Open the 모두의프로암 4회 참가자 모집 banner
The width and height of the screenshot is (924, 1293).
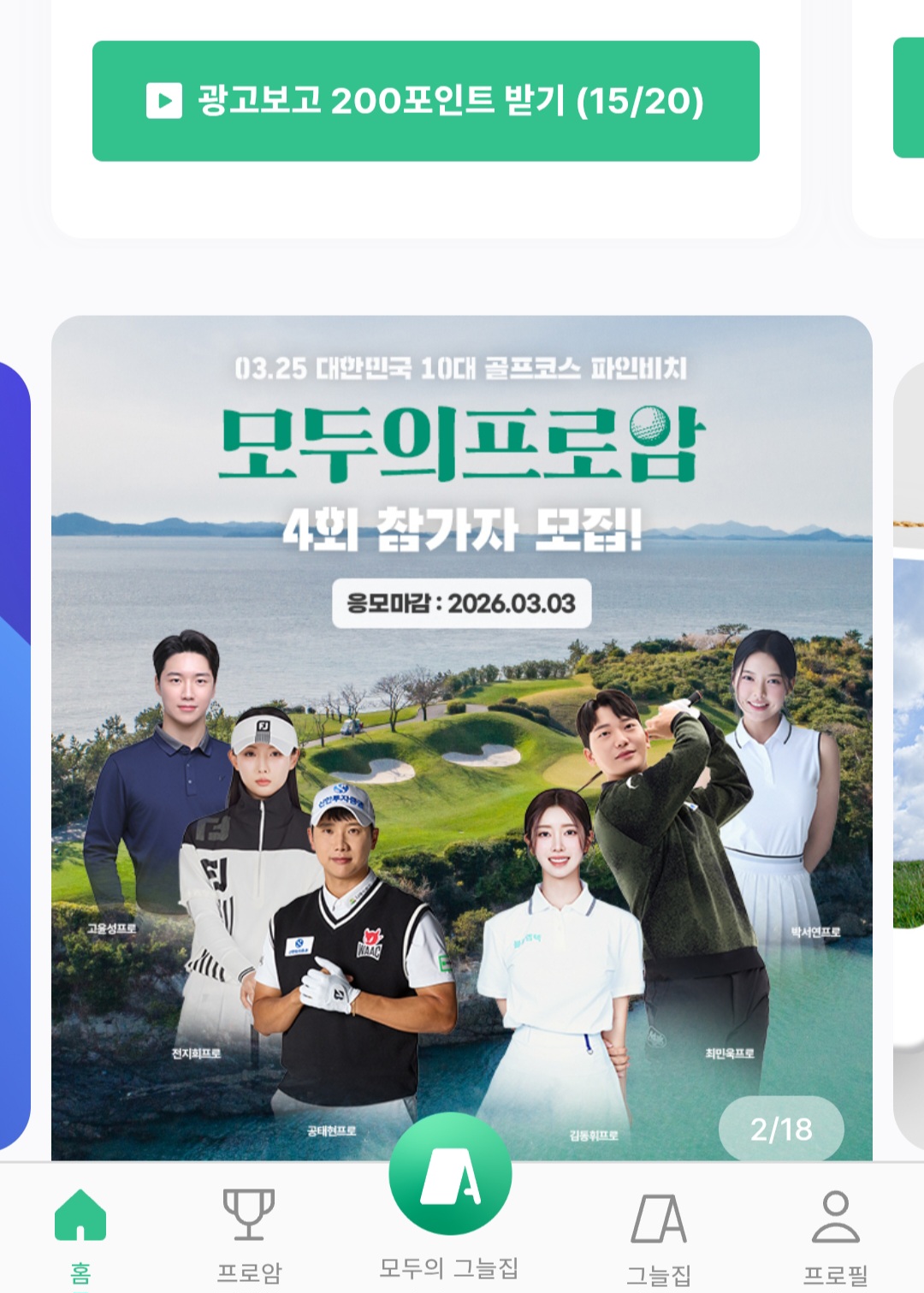(461, 685)
